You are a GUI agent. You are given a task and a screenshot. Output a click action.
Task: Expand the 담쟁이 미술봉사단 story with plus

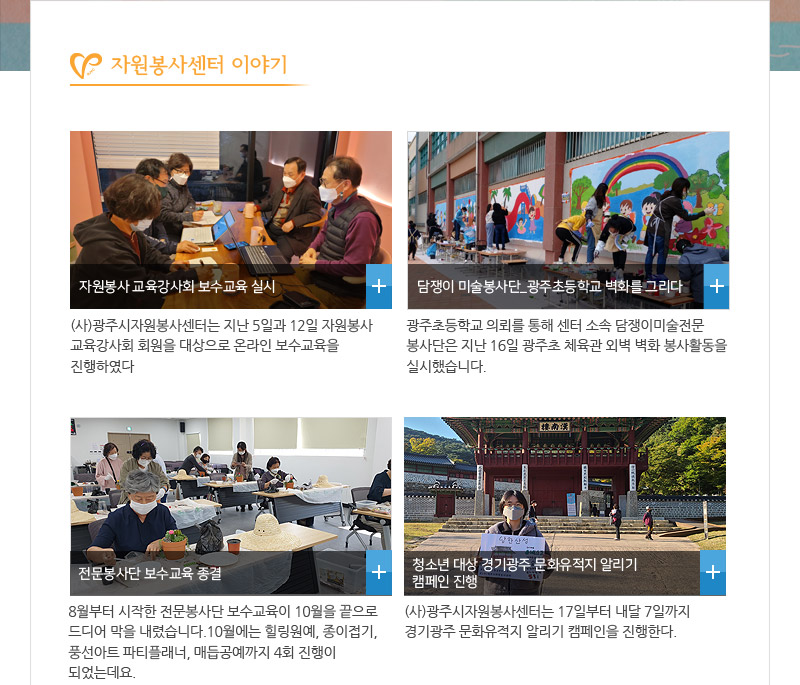(x=716, y=287)
